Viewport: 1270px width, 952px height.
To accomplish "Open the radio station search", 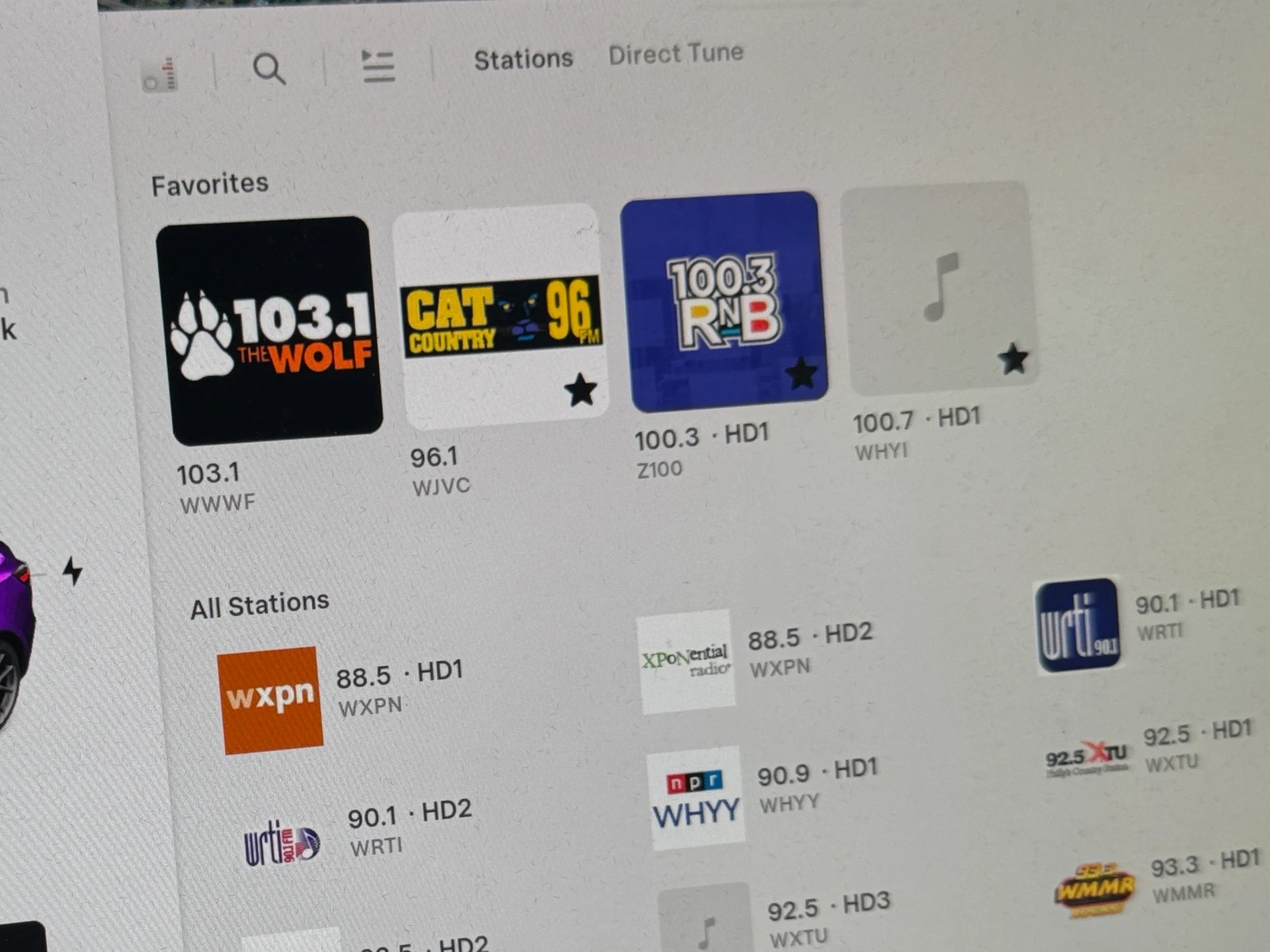I will [269, 69].
